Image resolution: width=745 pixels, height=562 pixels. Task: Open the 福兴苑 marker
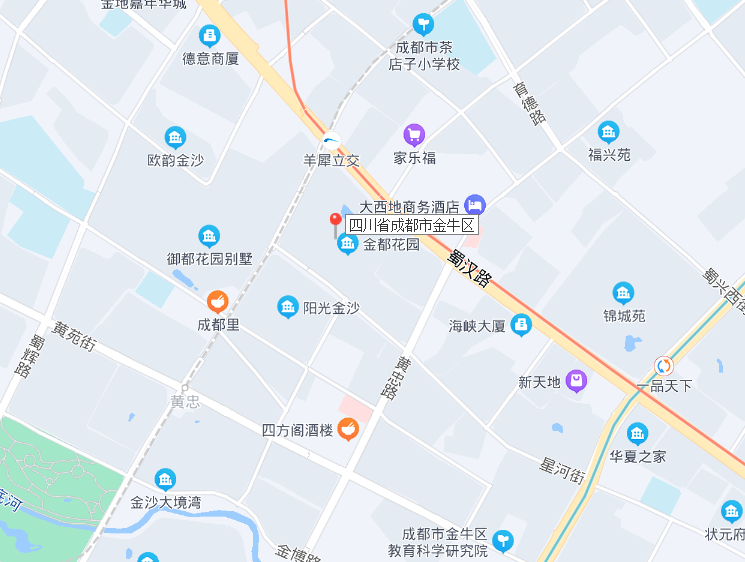pyautogui.click(x=608, y=132)
